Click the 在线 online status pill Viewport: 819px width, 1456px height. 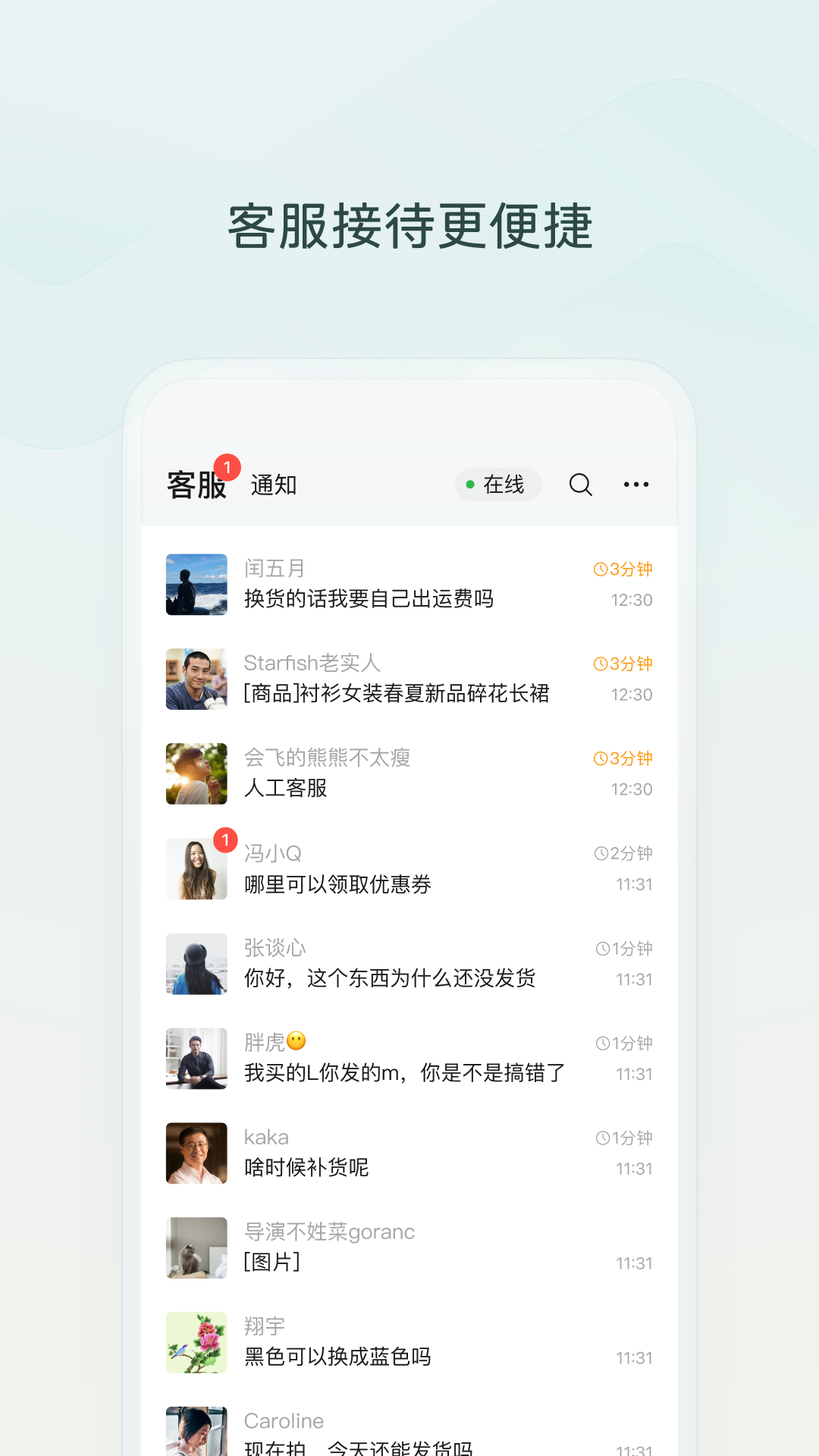497,485
